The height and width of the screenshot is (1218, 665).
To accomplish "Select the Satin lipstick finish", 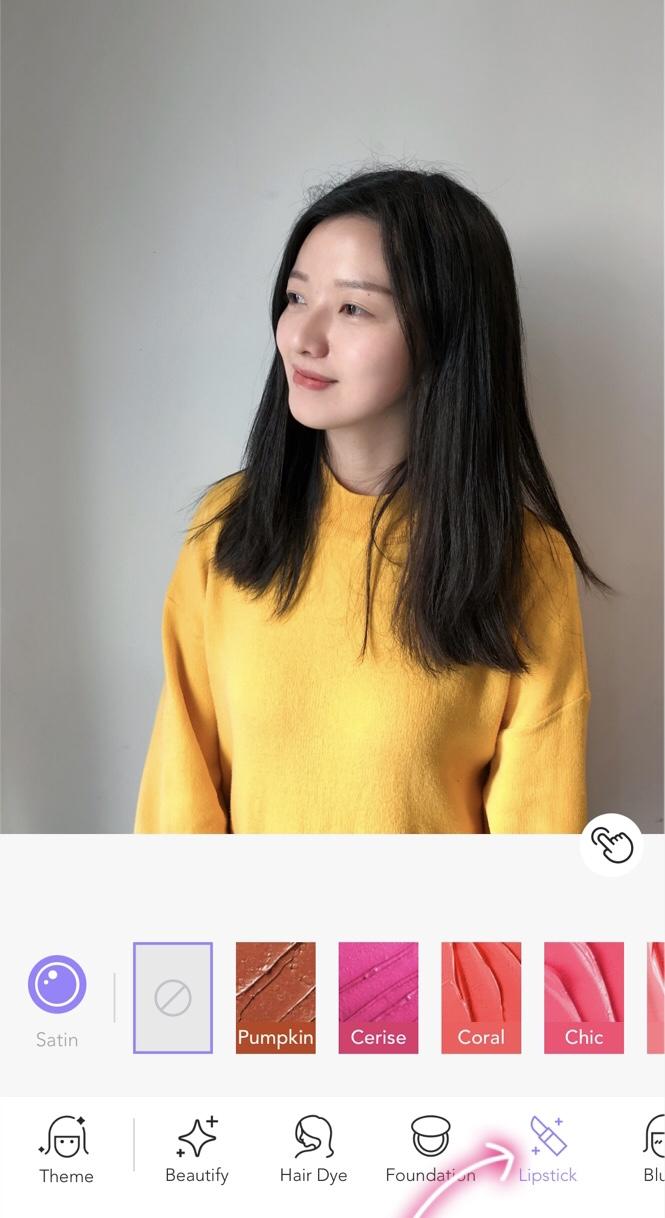I will click(57, 985).
